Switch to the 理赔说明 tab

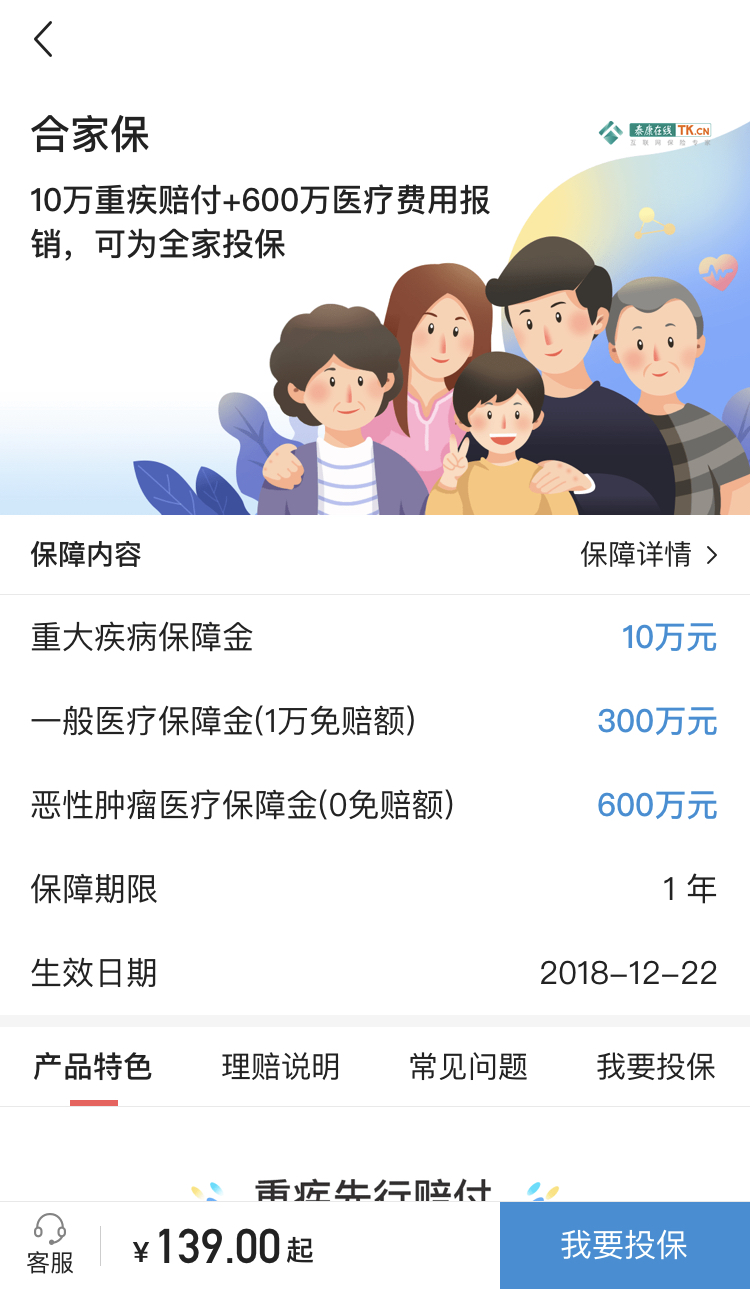pyautogui.click(x=280, y=1067)
